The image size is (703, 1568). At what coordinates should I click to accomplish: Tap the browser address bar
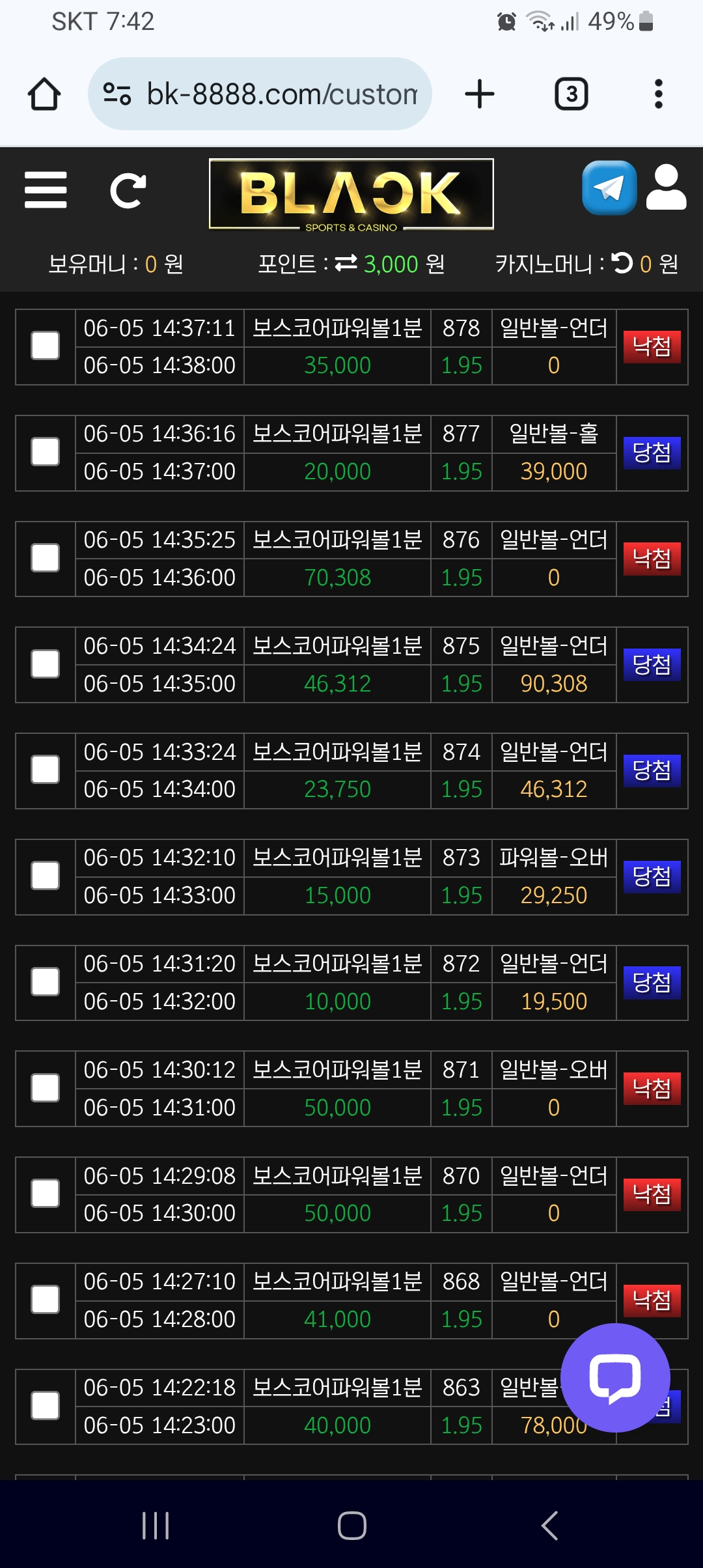pos(260,94)
